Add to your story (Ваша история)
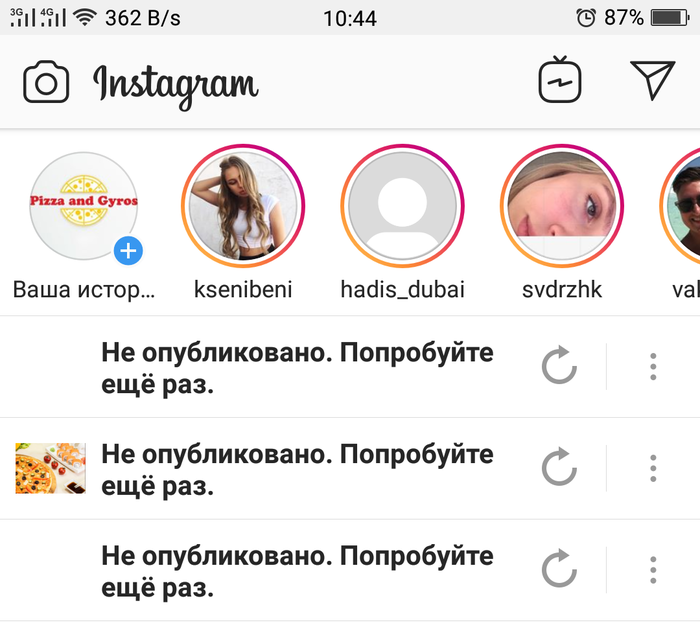Image resolution: width=700 pixels, height=627 pixels. coord(85,208)
